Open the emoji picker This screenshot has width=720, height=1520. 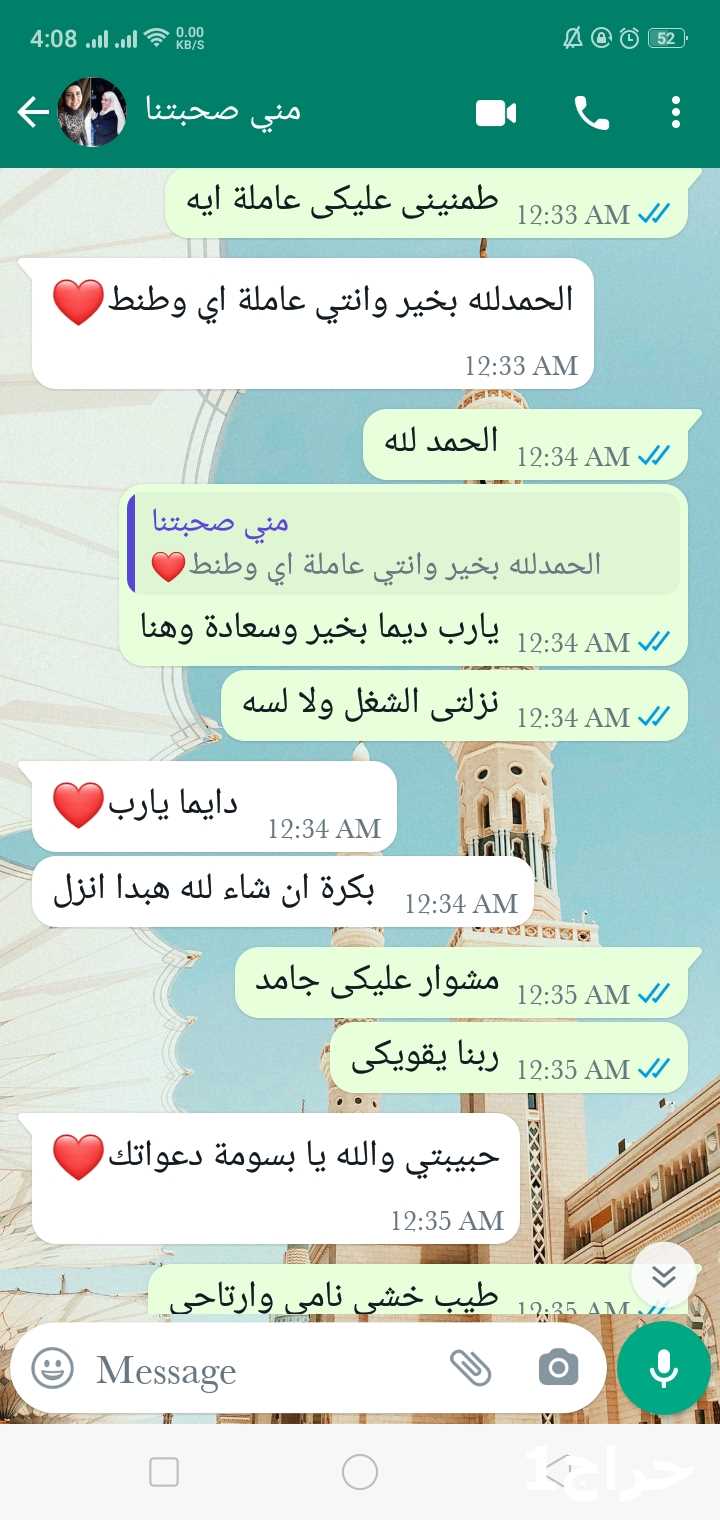[x=52, y=1368]
